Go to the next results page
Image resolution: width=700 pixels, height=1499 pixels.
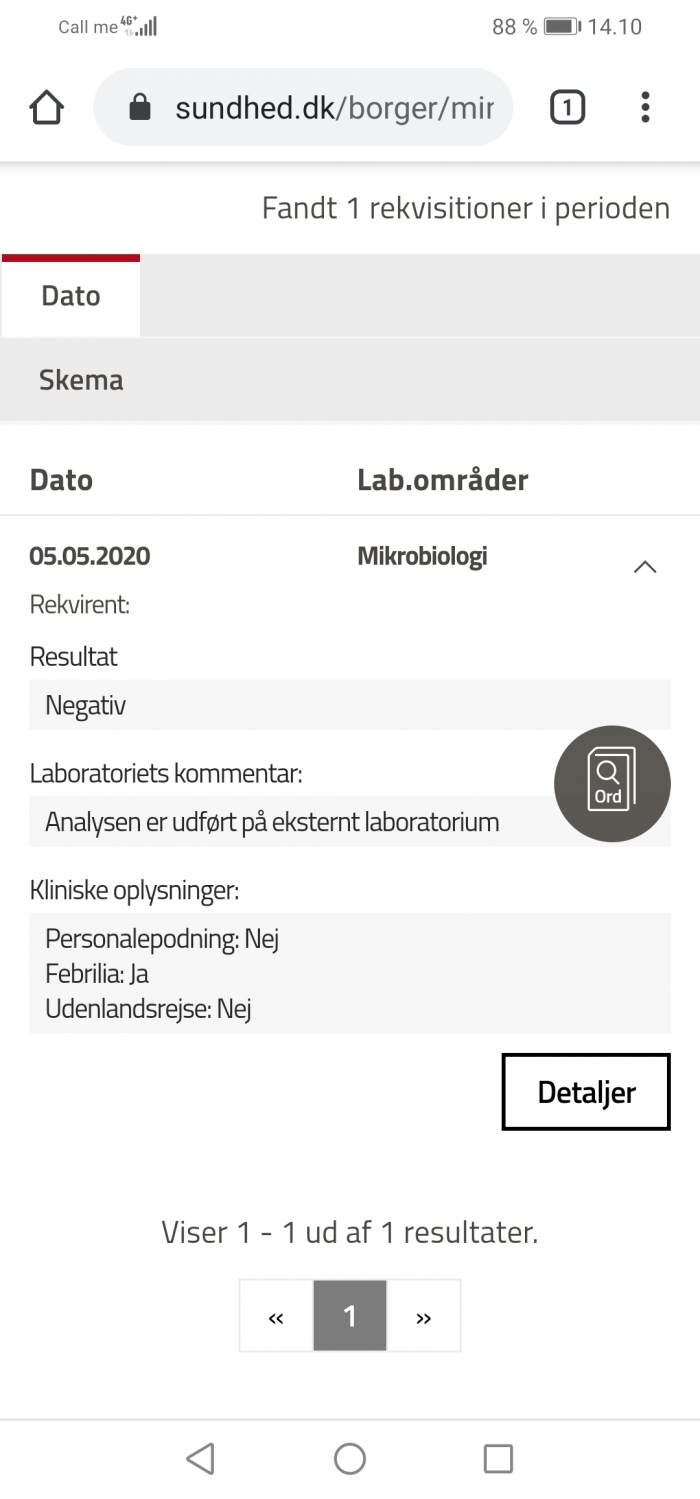point(424,1316)
